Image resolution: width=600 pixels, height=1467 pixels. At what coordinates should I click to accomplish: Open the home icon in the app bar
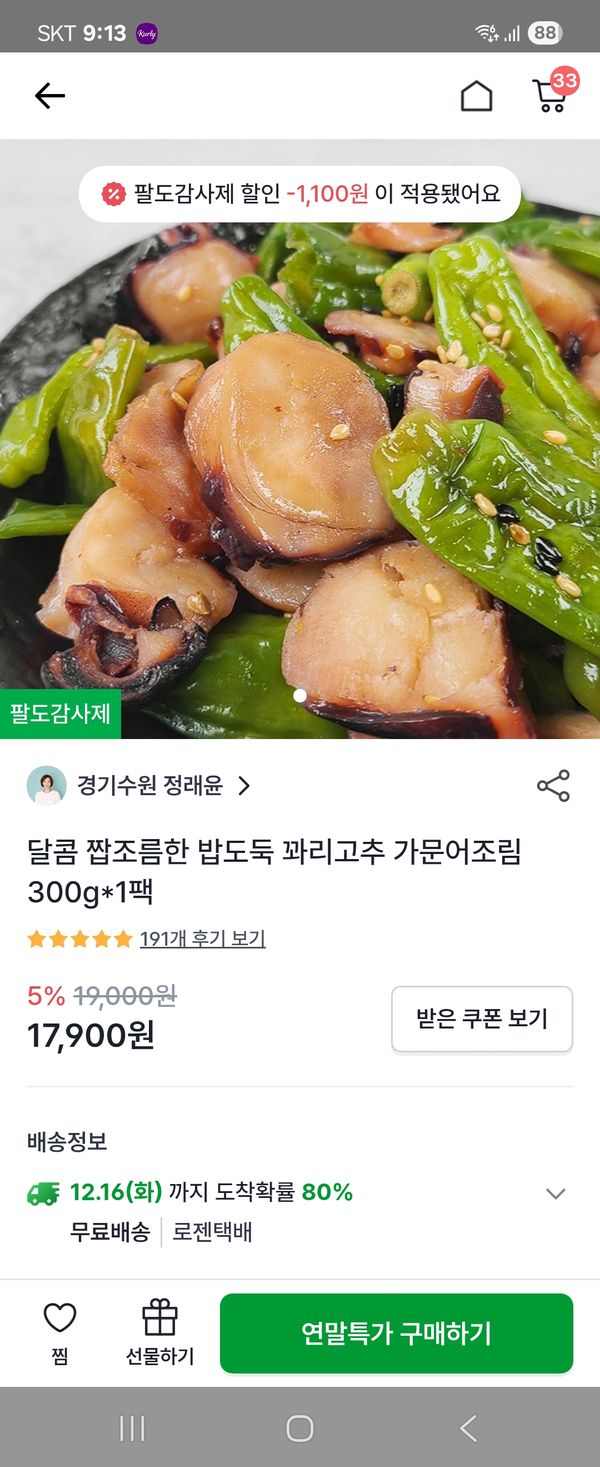tap(476, 96)
